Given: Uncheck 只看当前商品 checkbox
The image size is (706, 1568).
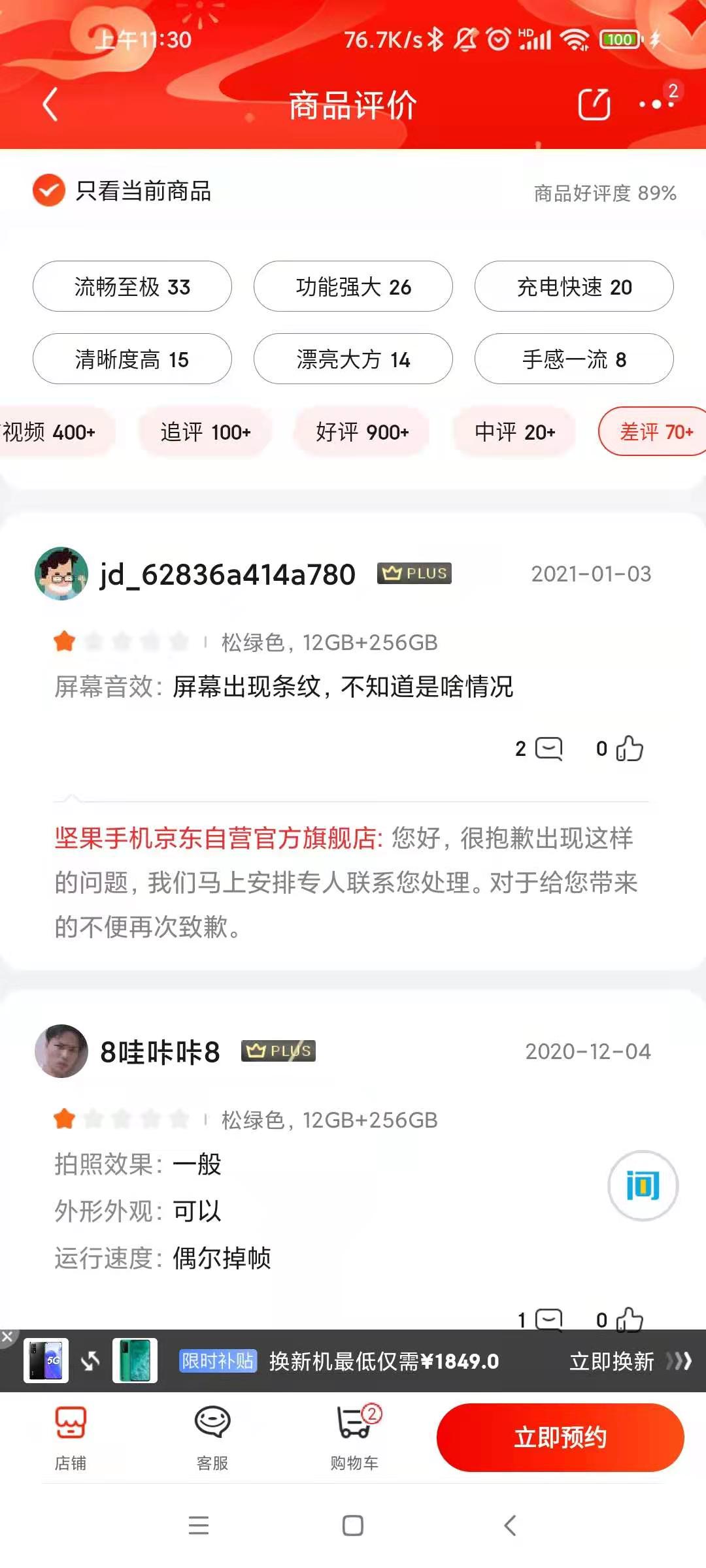Looking at the screenshot, I should point(49,191).
